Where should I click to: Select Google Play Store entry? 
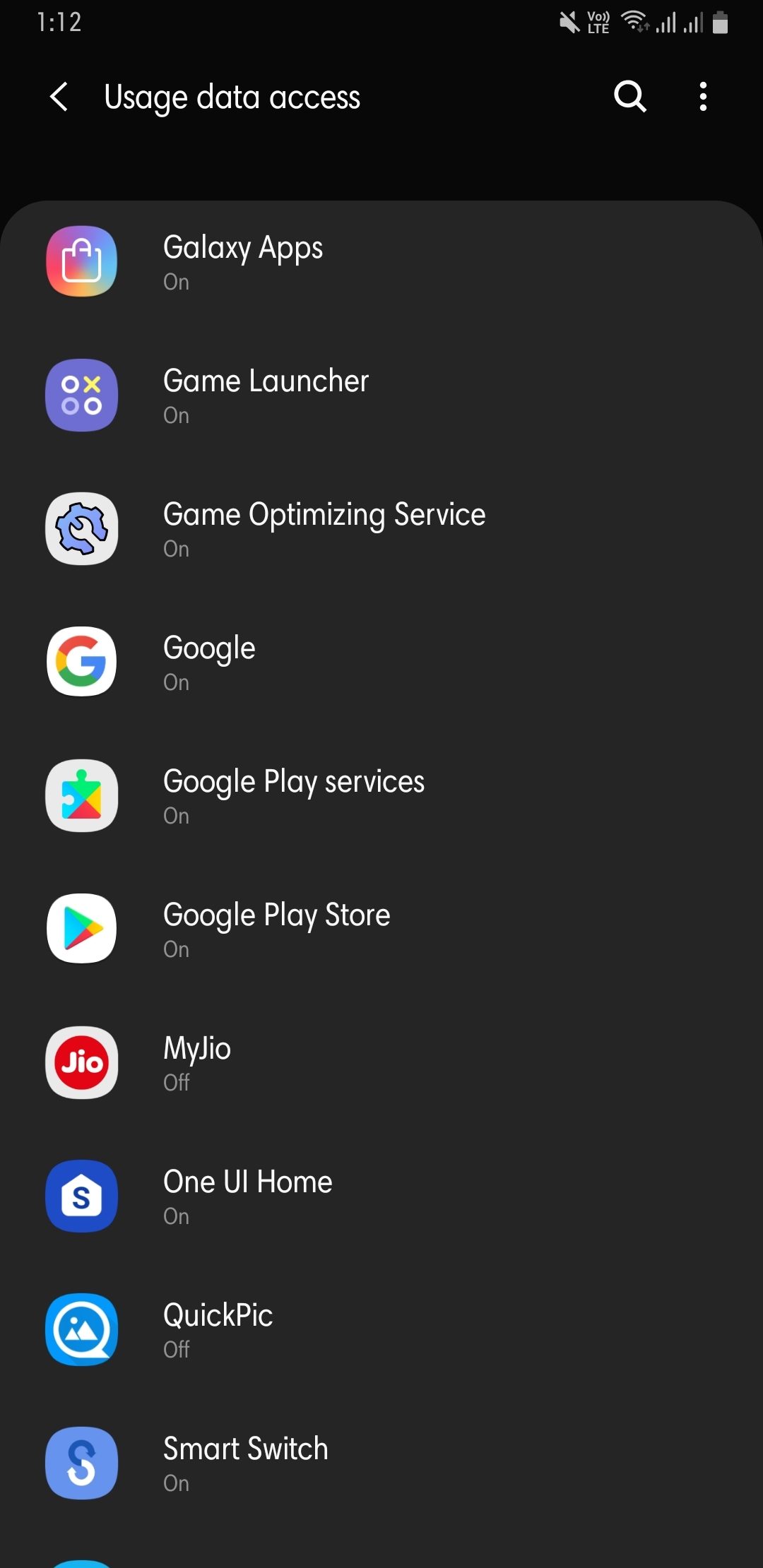(381, 929)
